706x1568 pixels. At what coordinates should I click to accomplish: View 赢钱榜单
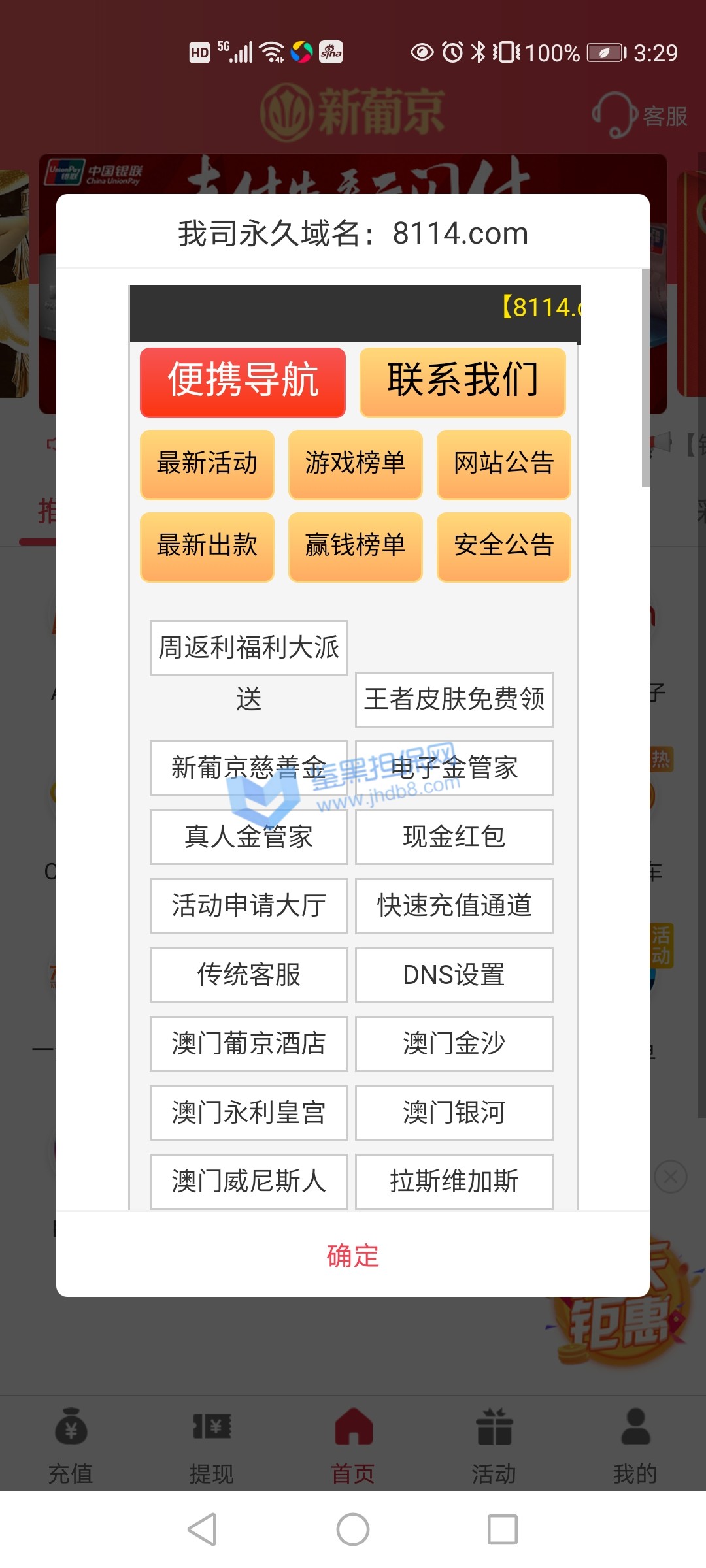pyautogui.click(x=355, y=546)
